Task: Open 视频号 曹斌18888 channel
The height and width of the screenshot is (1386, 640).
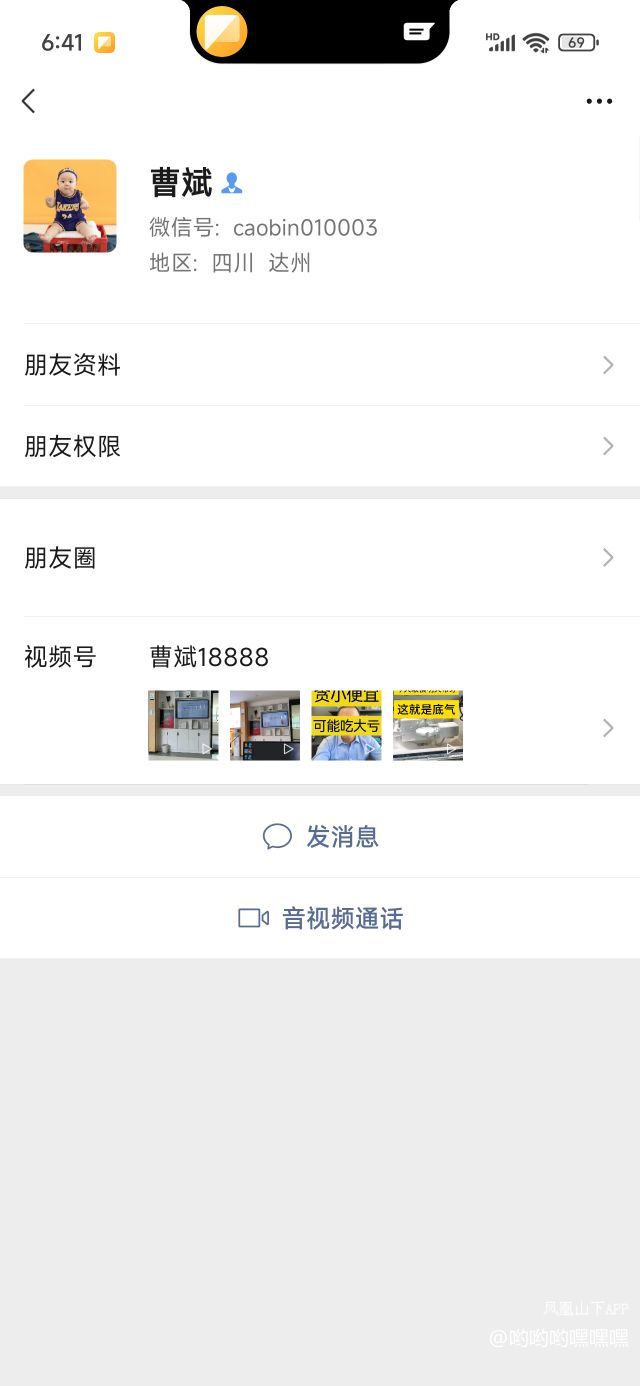Action: pyautogui.click(x=320, y=702)
